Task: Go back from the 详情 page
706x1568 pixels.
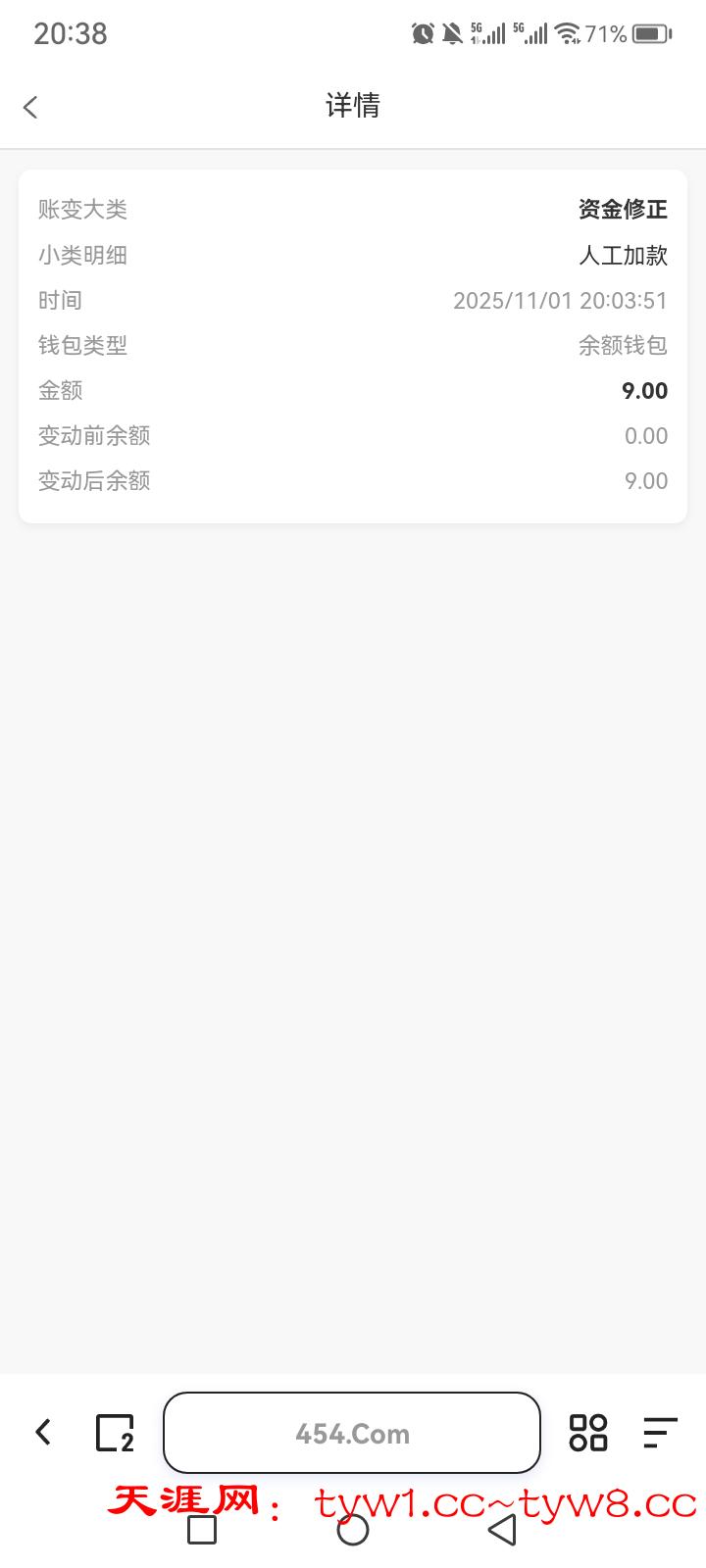Action: pyautogui.click(x=31, y=107)
